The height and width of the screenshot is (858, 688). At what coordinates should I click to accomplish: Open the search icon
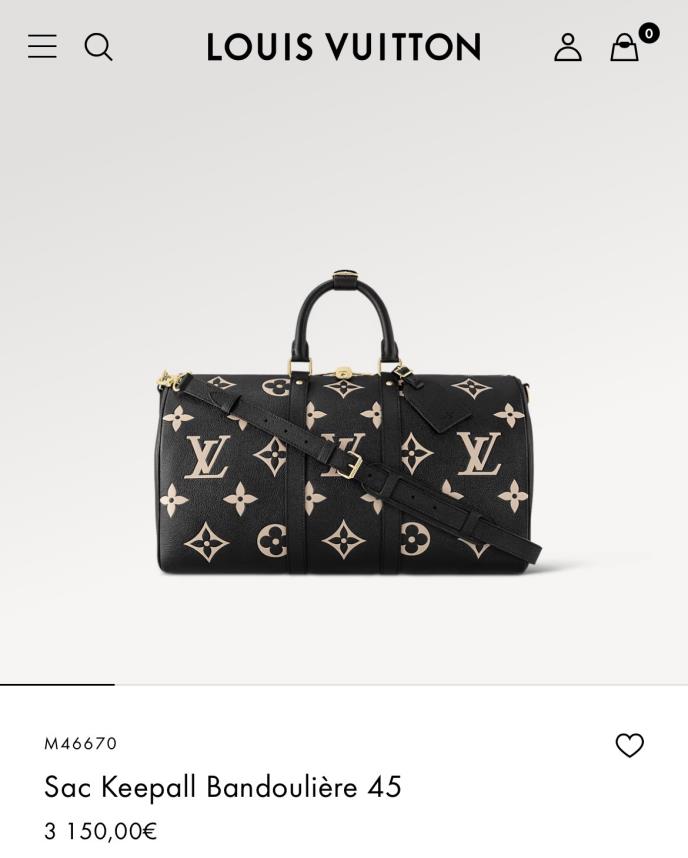pyautogui.click(x=98, y=47)
